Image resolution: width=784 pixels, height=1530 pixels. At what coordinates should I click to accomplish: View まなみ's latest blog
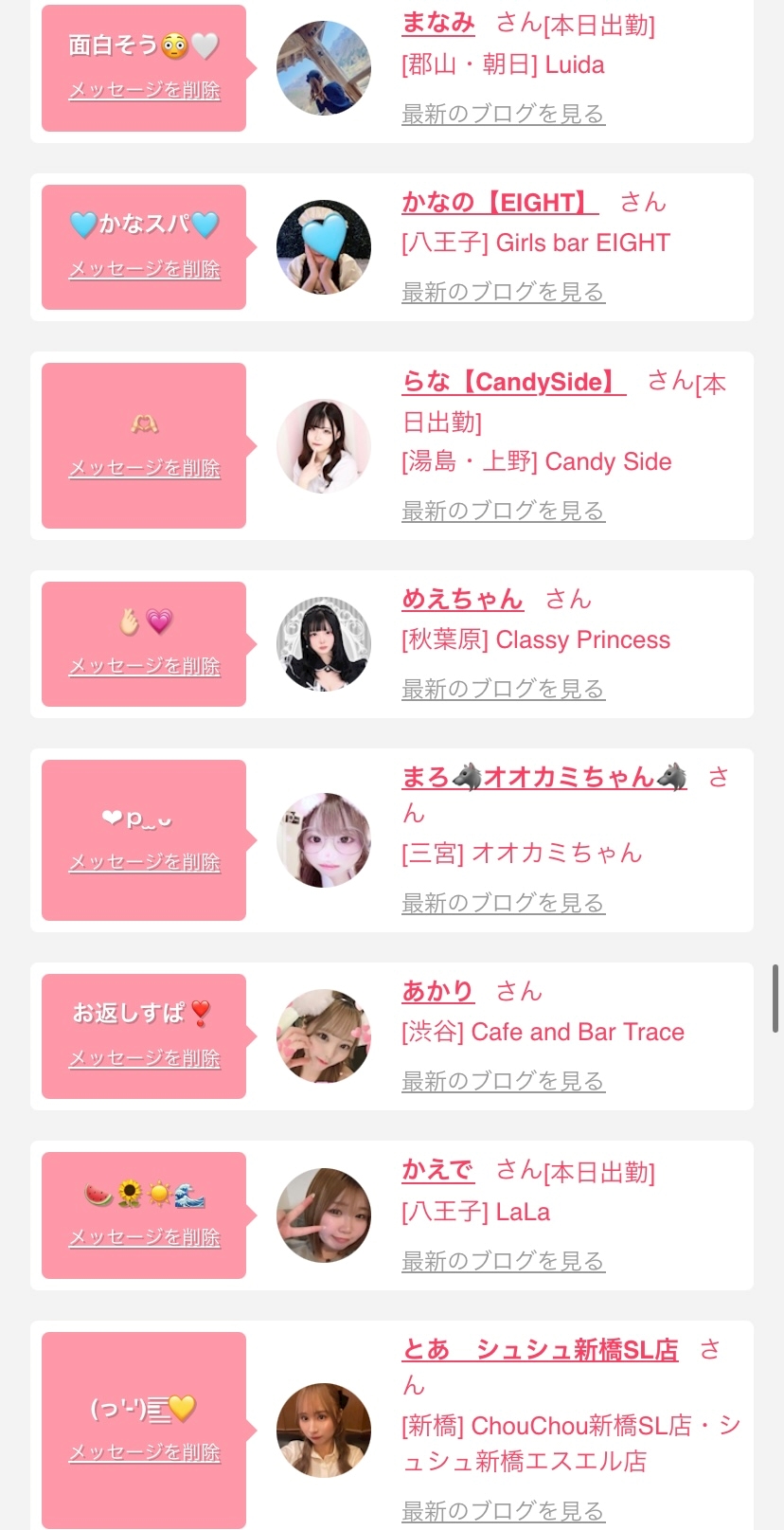click(503, 115)
